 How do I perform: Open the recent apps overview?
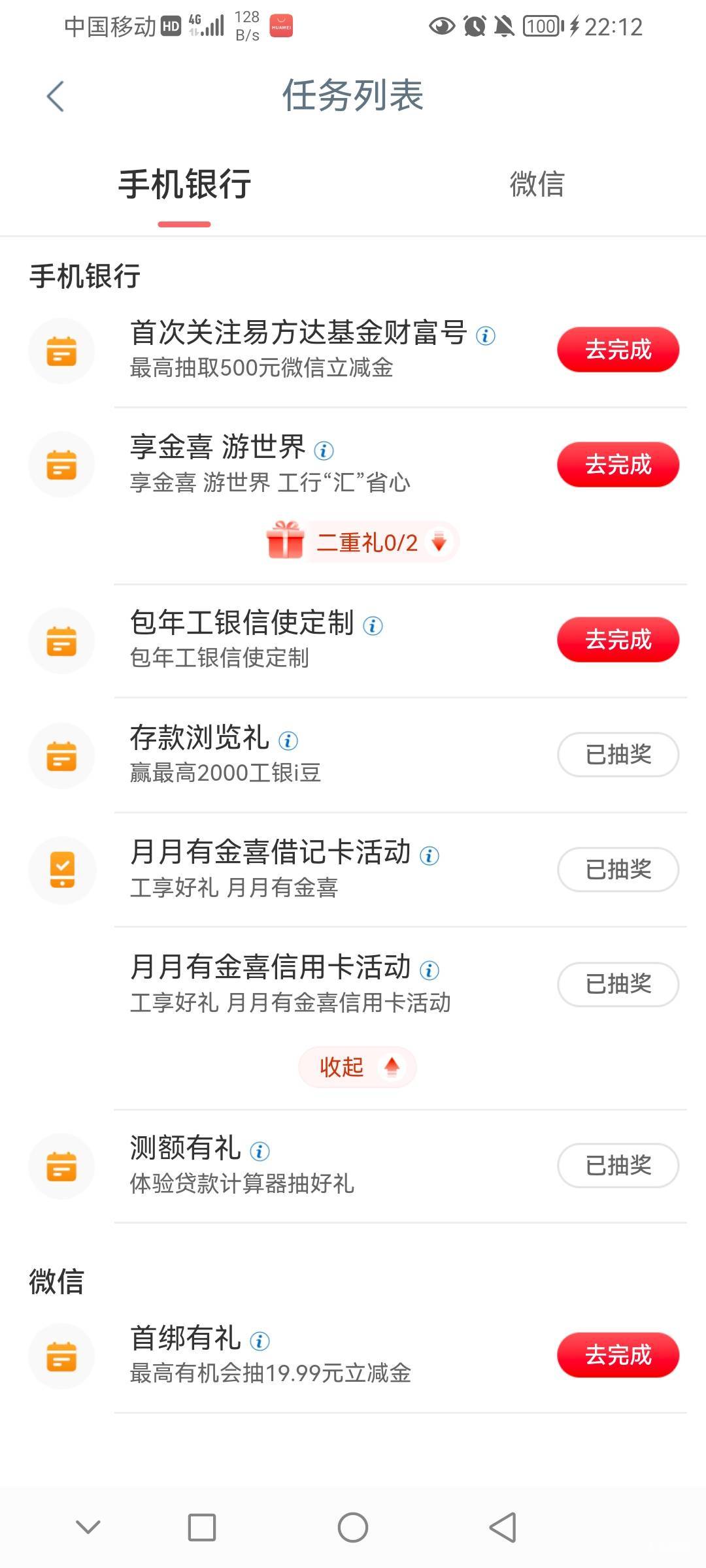(x=201, y=1527)
